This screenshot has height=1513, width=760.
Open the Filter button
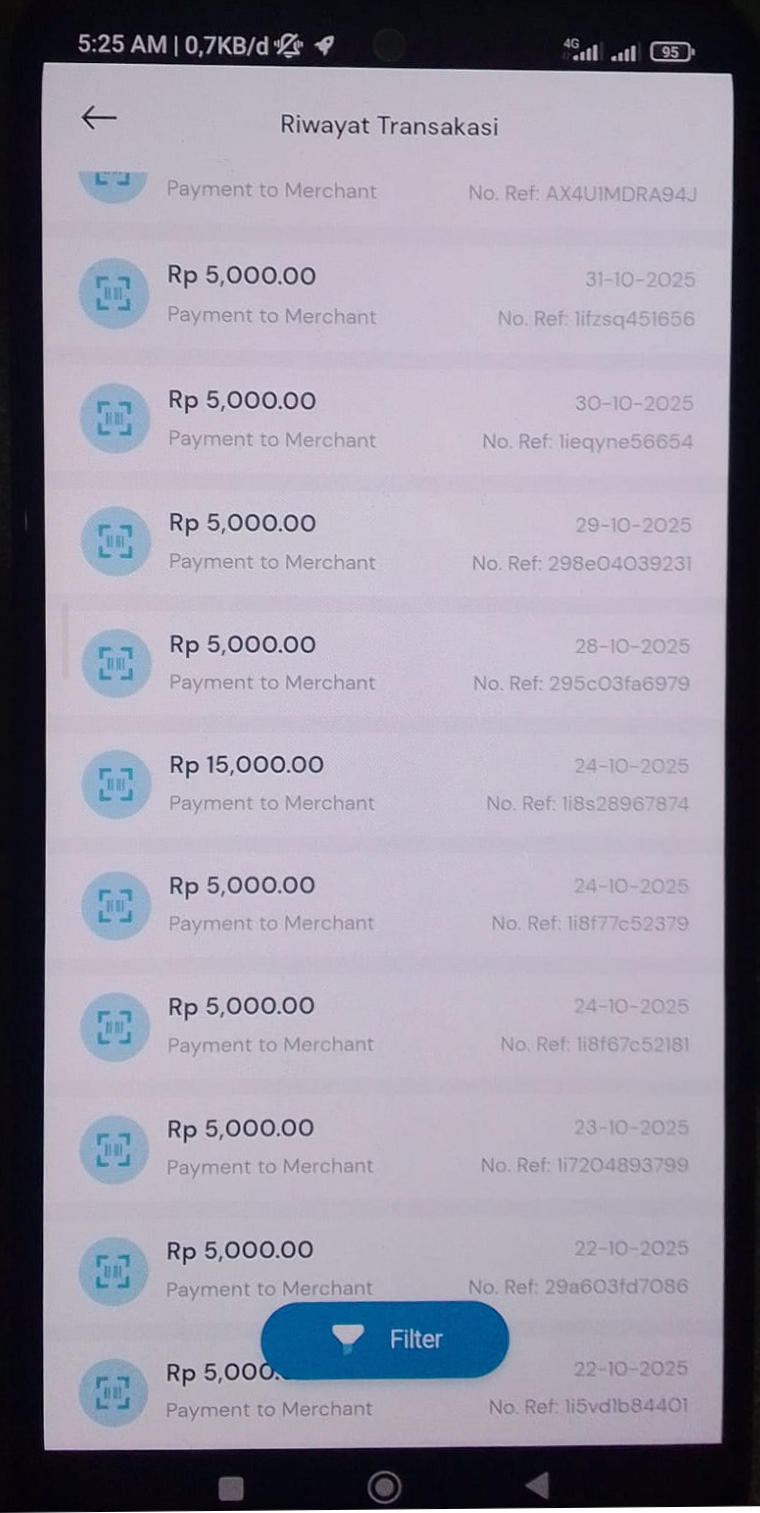click(385, 1339)
